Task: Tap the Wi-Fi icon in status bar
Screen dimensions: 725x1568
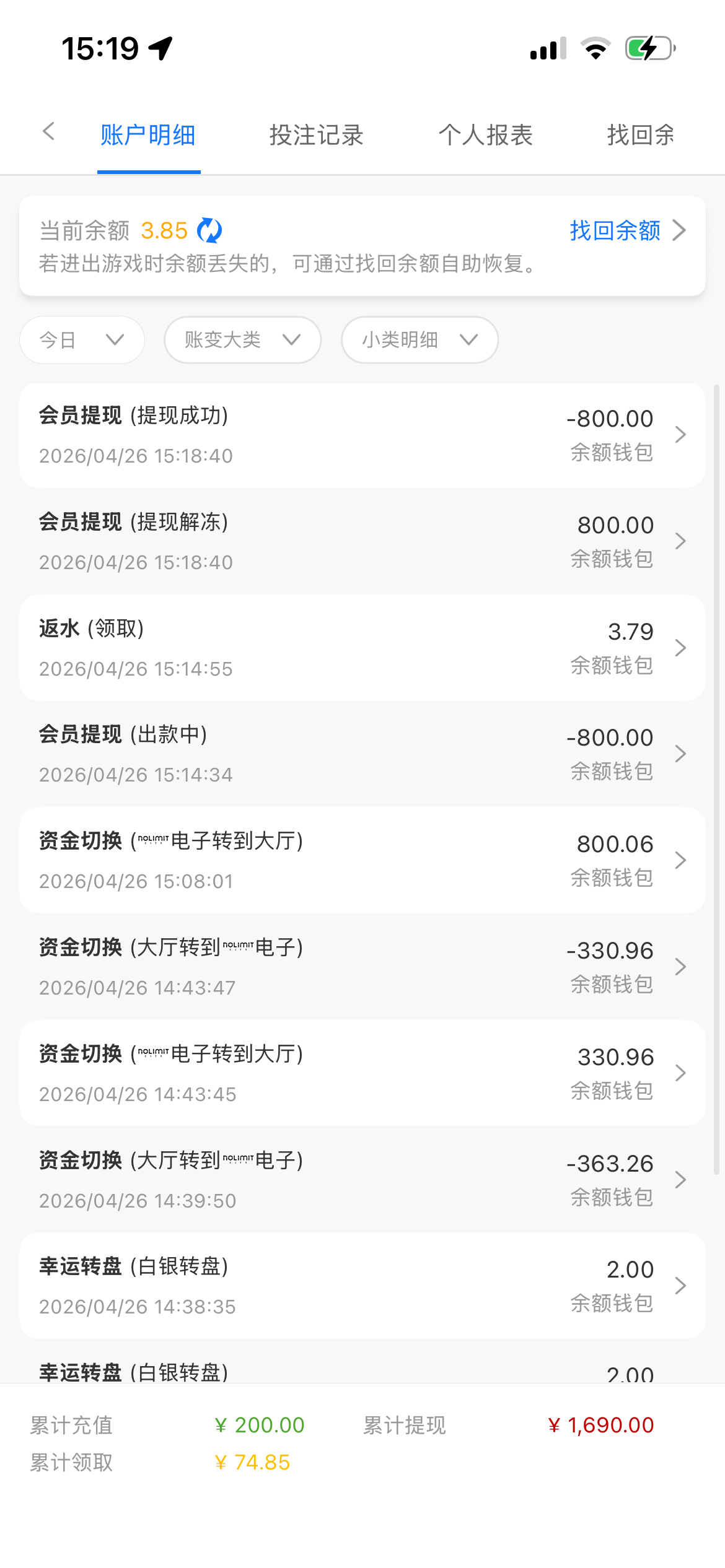Action: point(595,48)
